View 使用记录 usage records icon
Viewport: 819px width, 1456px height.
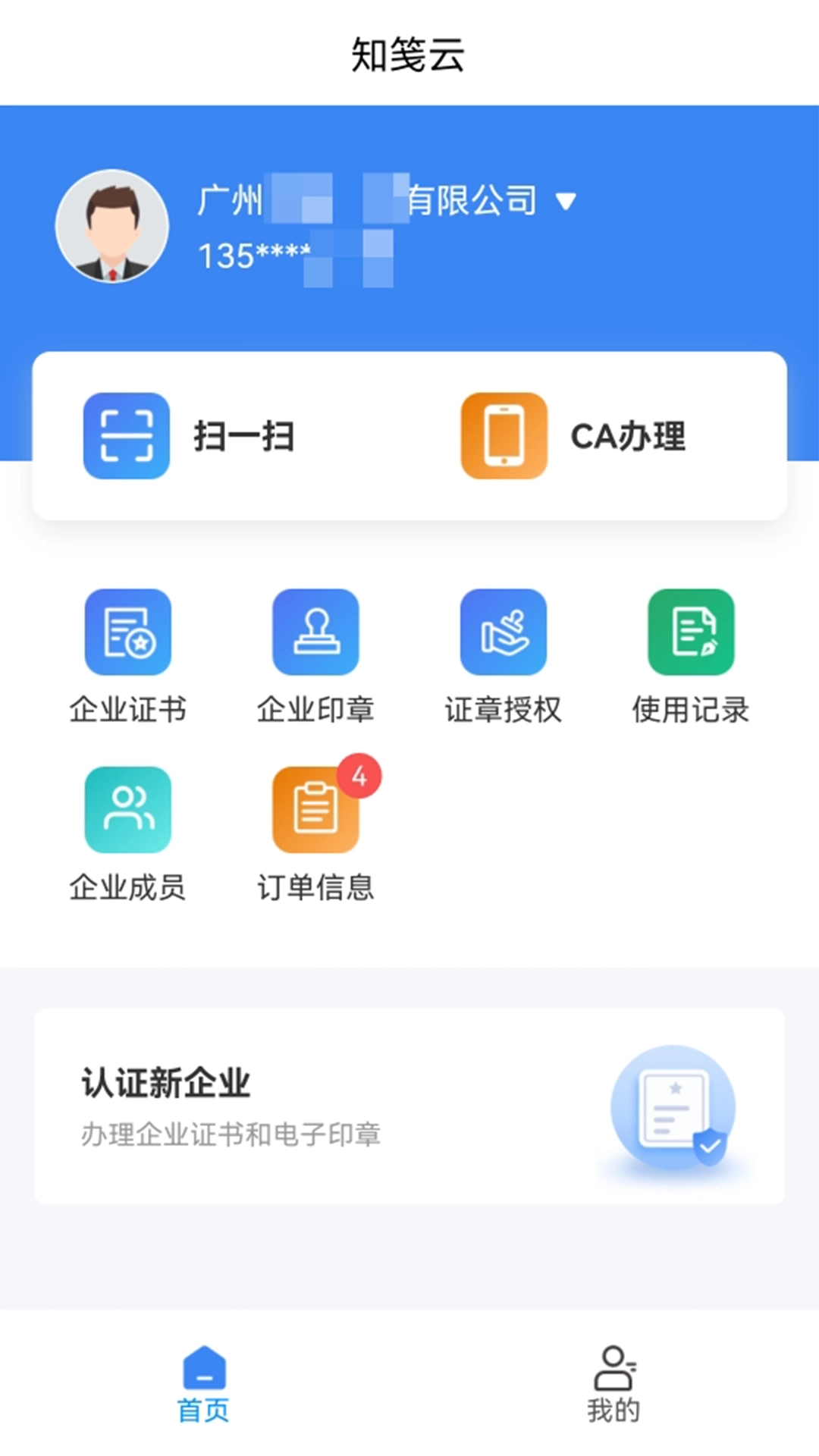[691, 632]
